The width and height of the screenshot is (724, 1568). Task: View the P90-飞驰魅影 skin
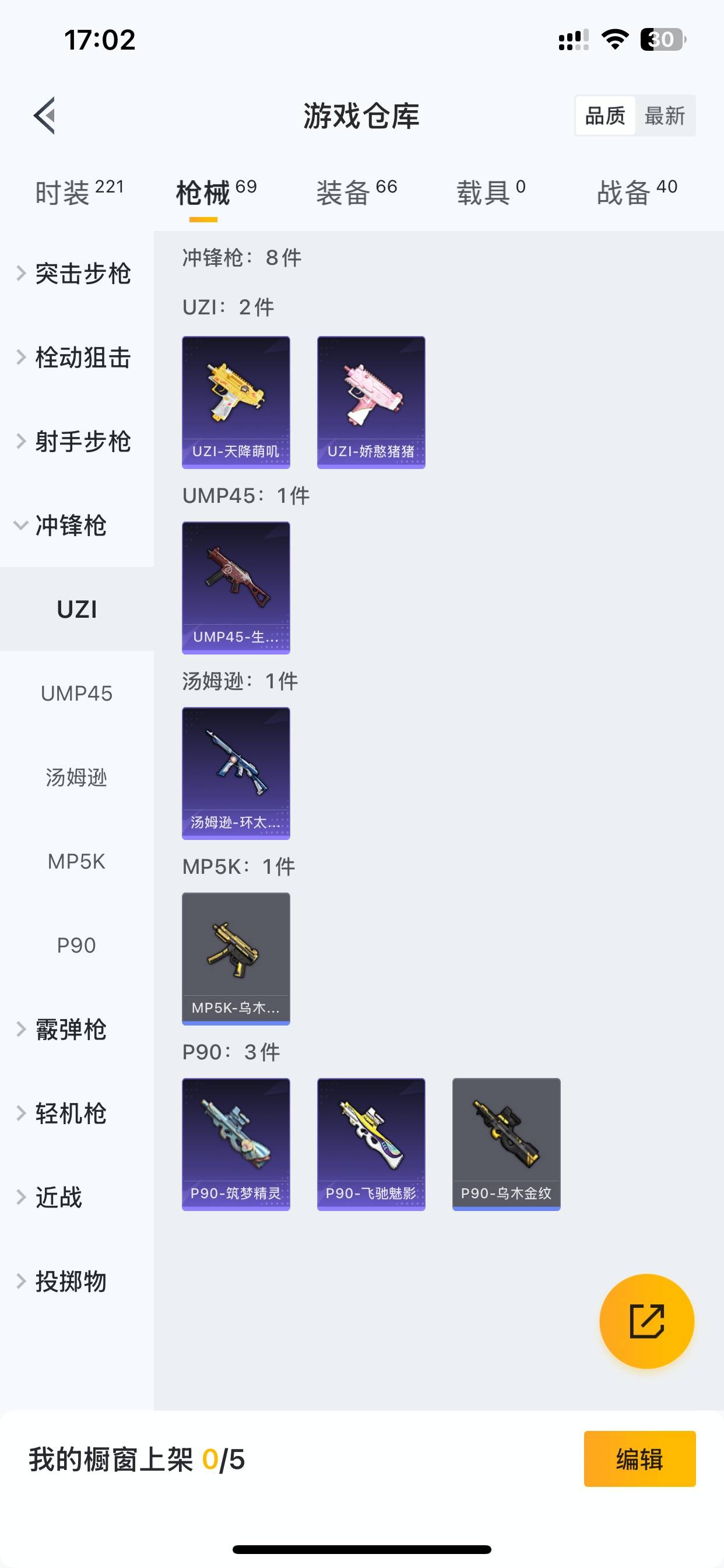(371, 1144)
